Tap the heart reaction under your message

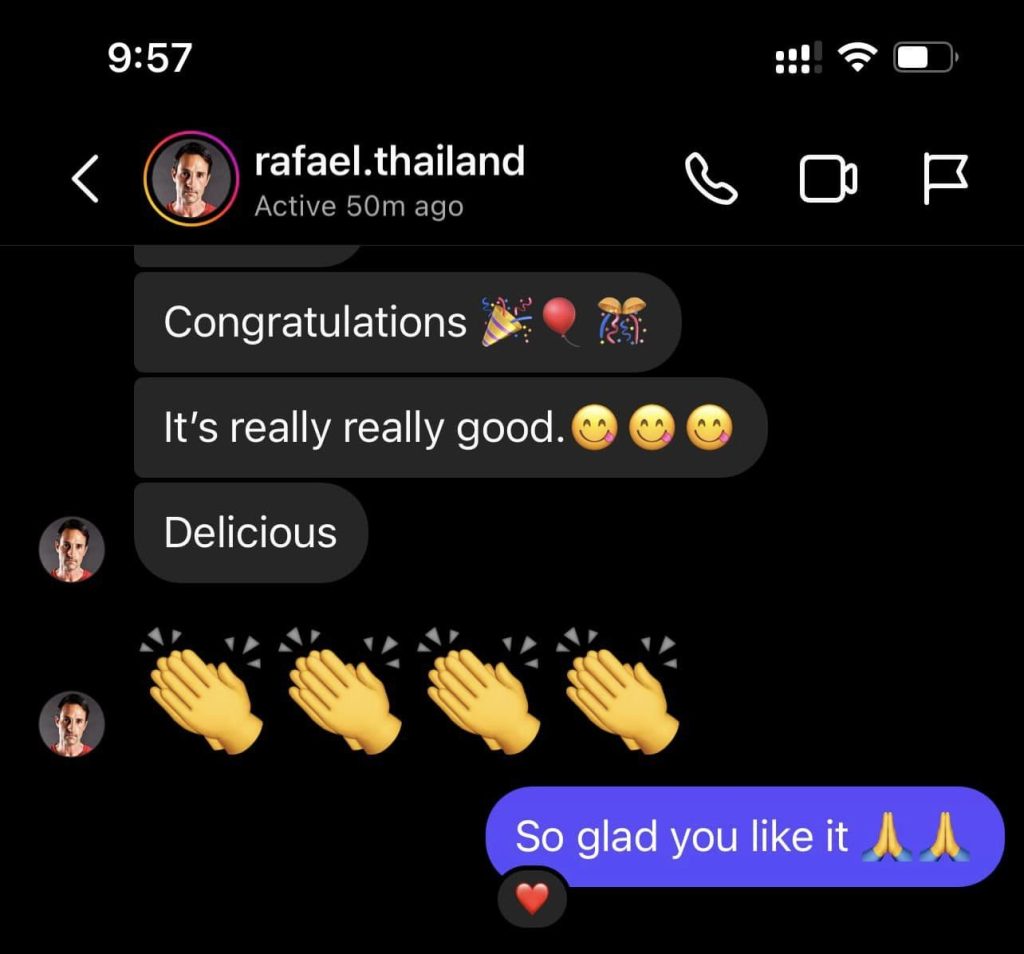click(532, 899)
